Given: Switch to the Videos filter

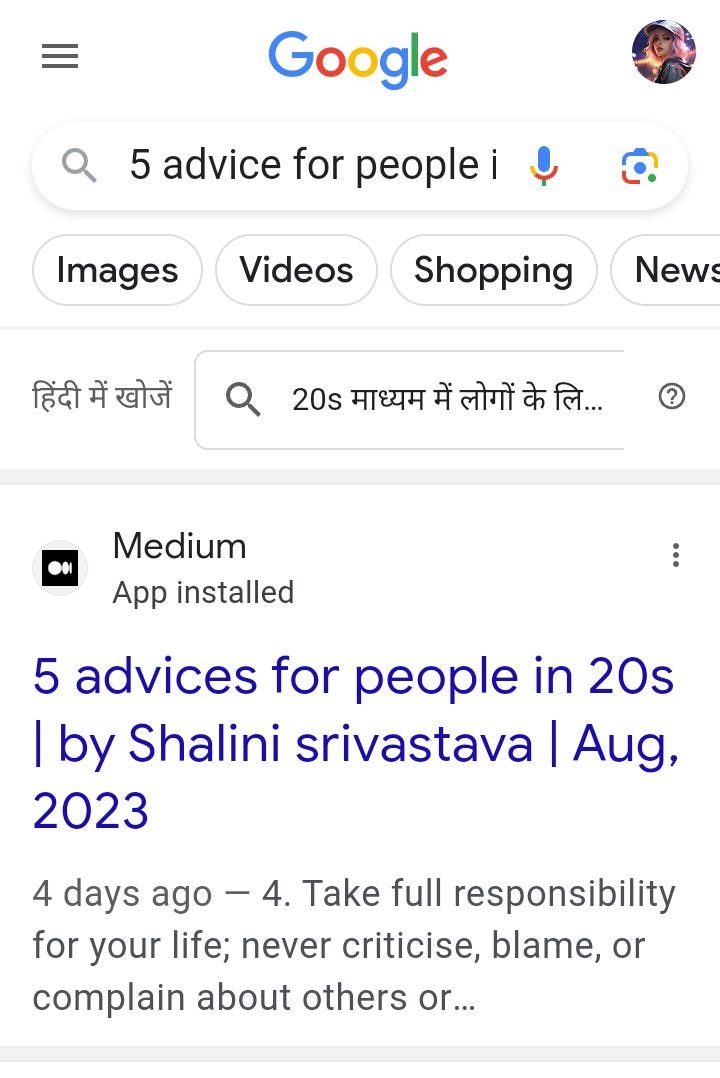Looking at the screenshot, I should (296, 270).
